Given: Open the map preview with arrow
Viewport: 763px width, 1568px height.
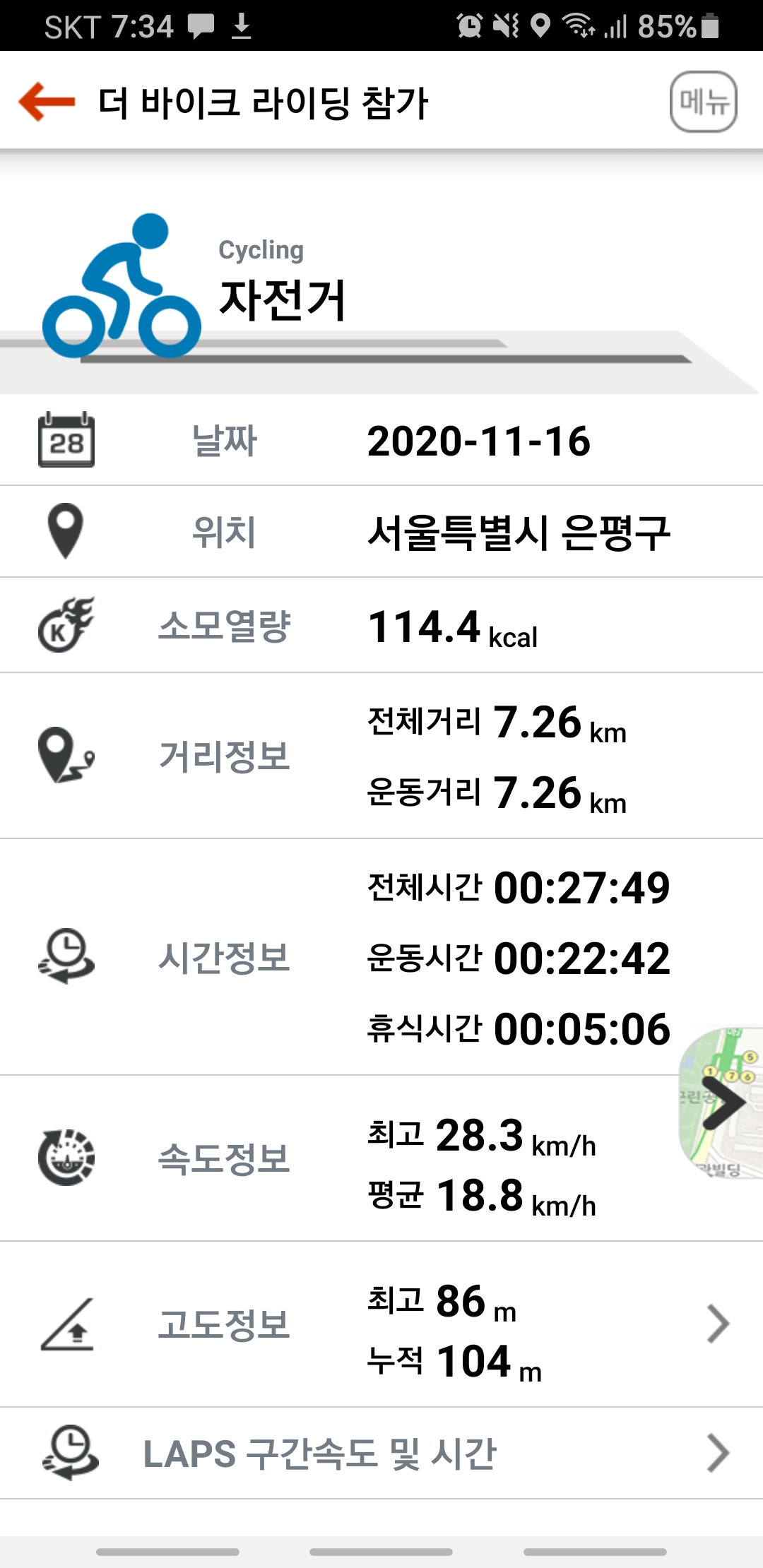Looking at the screenshot, I should click(722, 1103).
